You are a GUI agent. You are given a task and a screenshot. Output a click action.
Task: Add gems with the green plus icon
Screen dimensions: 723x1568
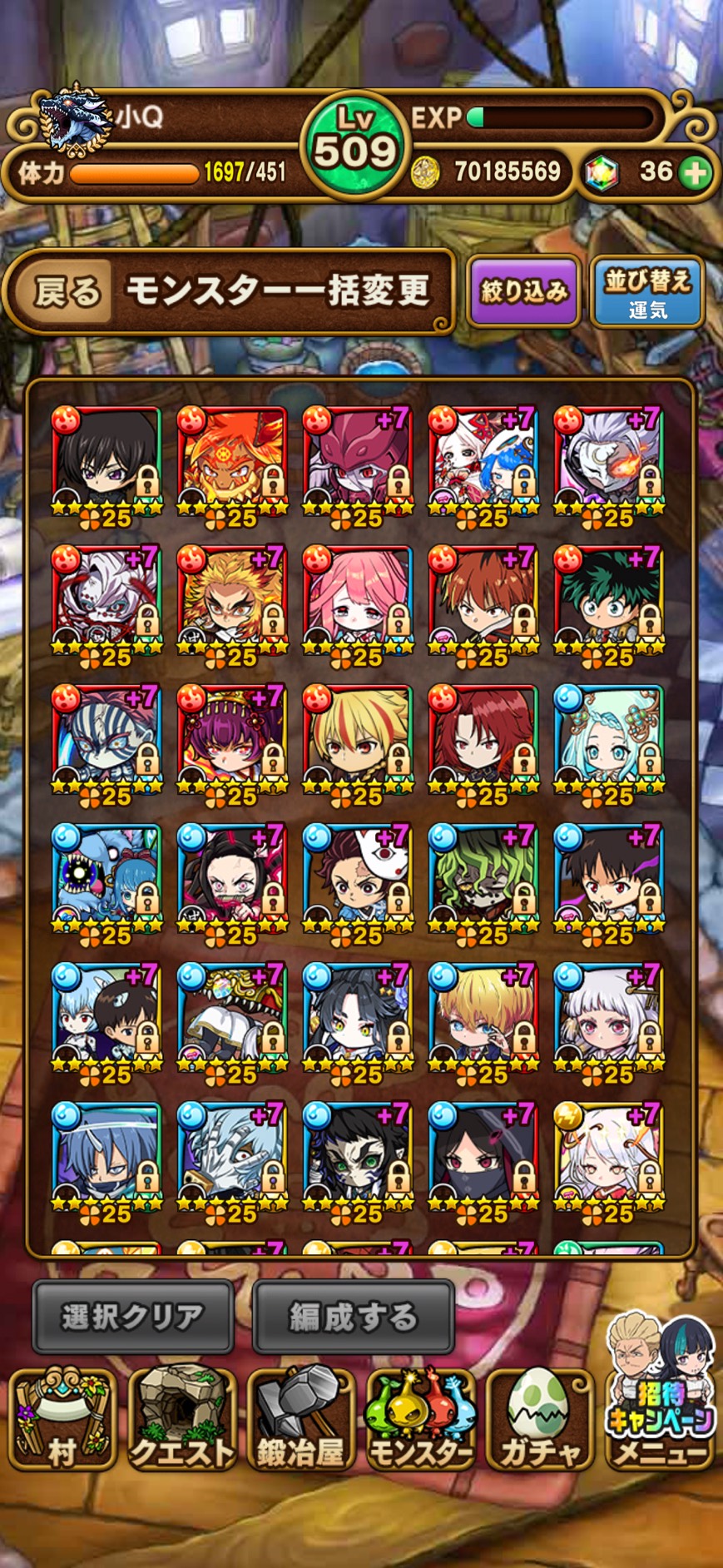click(696, 172)
